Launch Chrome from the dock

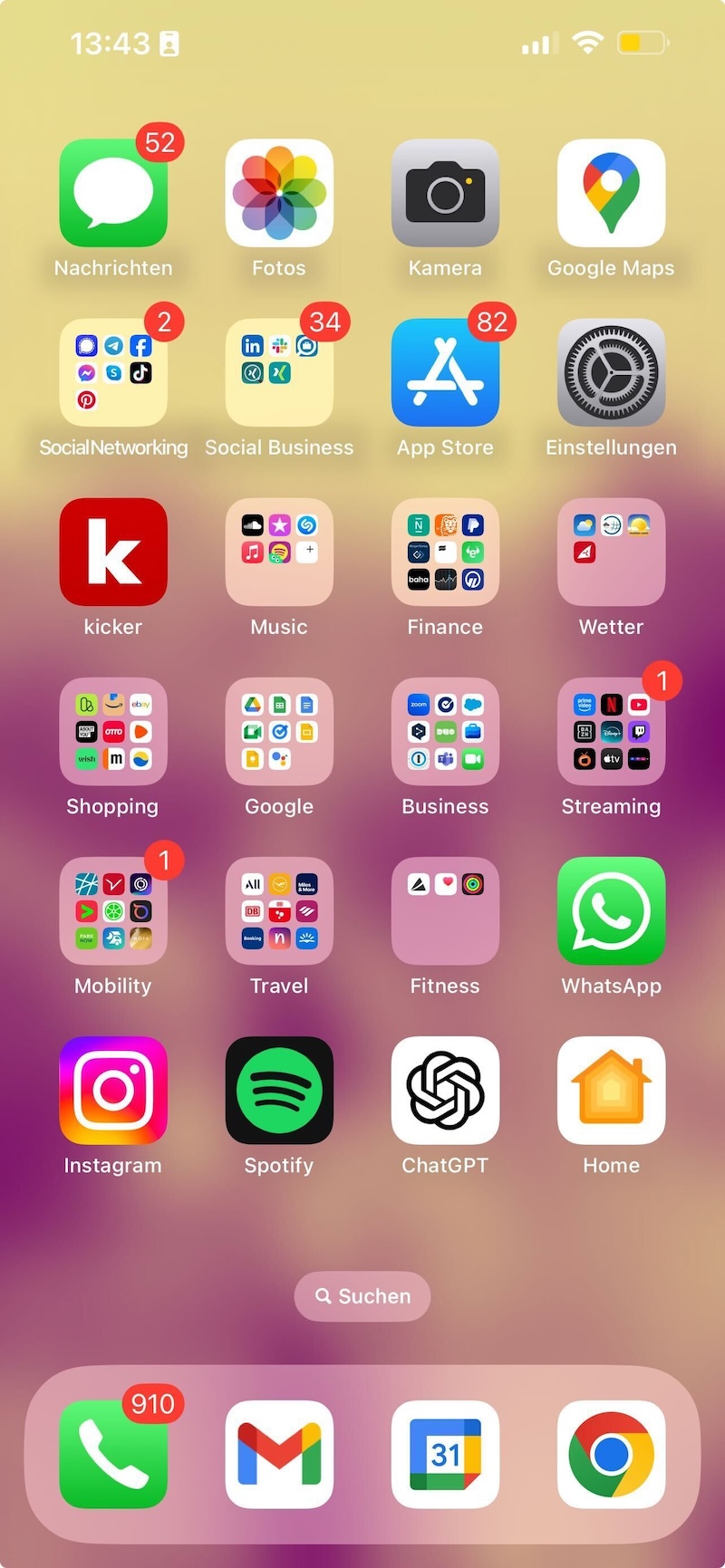click(611, 1454)
